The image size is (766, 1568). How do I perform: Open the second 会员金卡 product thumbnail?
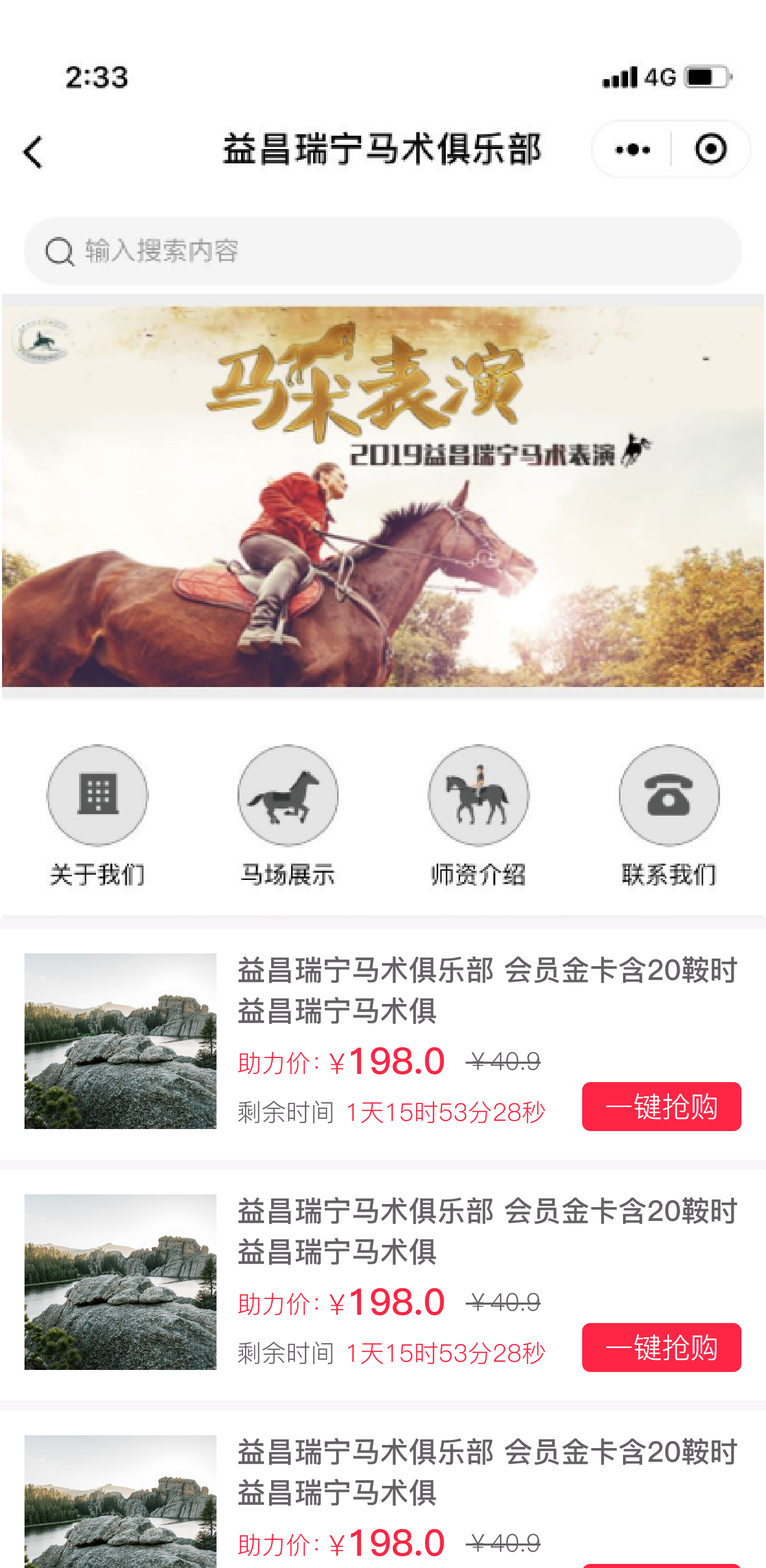(x=120, y=1281)
